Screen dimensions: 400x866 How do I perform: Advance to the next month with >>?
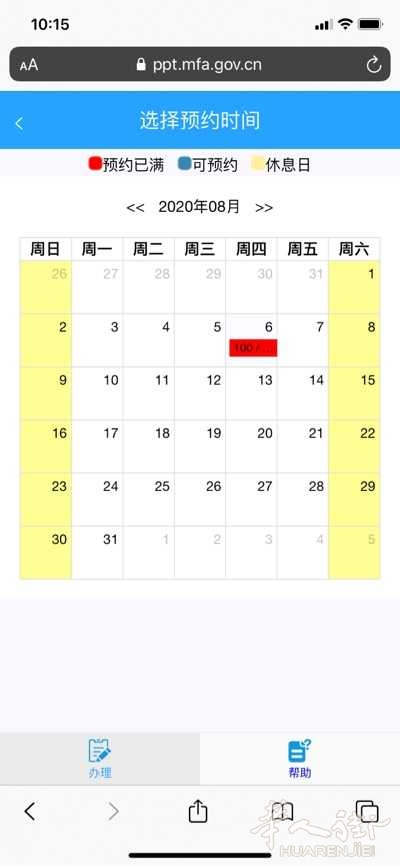(x=264, y=208)
